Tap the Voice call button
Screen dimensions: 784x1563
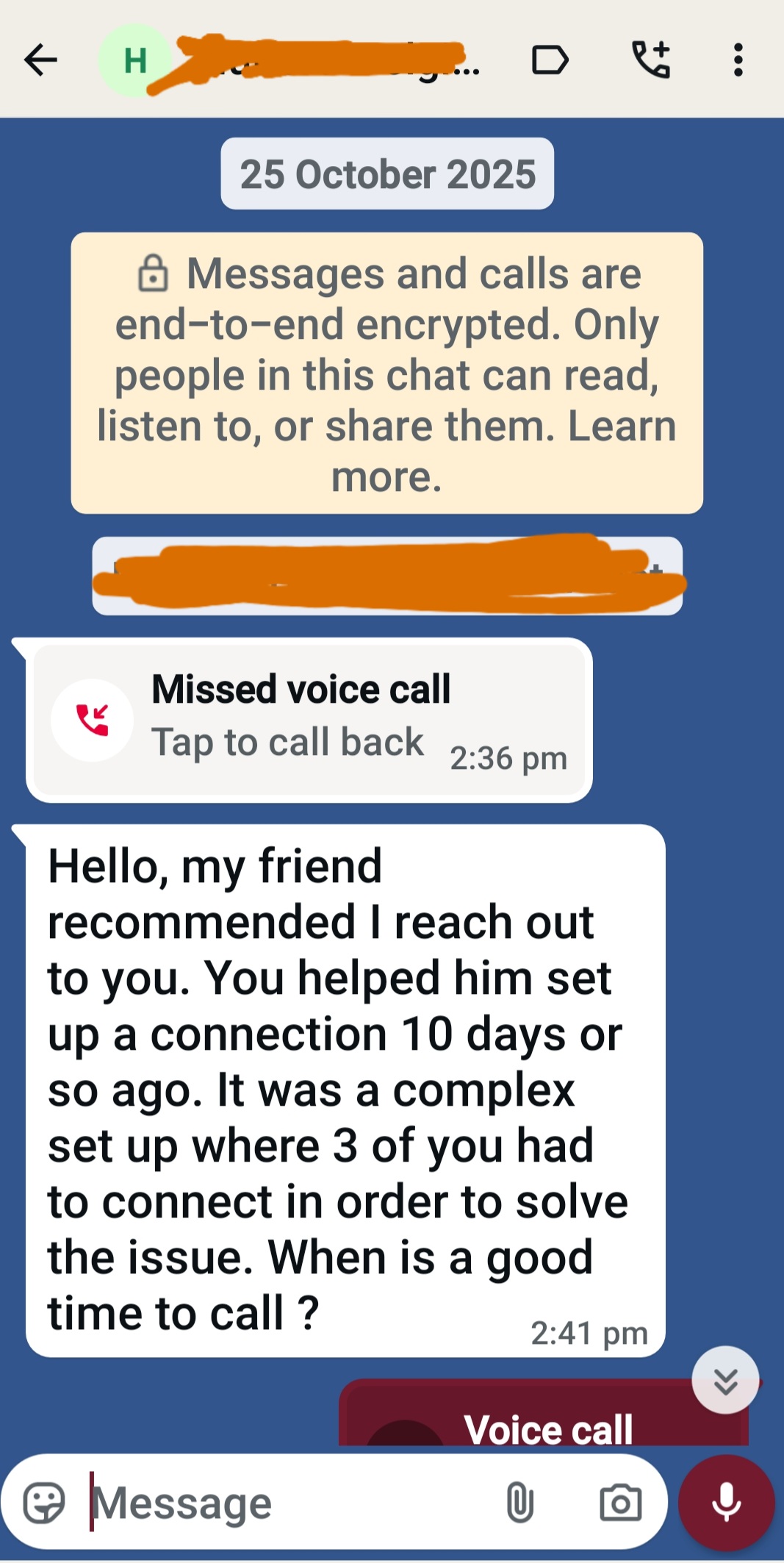pyautogui.click(x=550, y=1427)
